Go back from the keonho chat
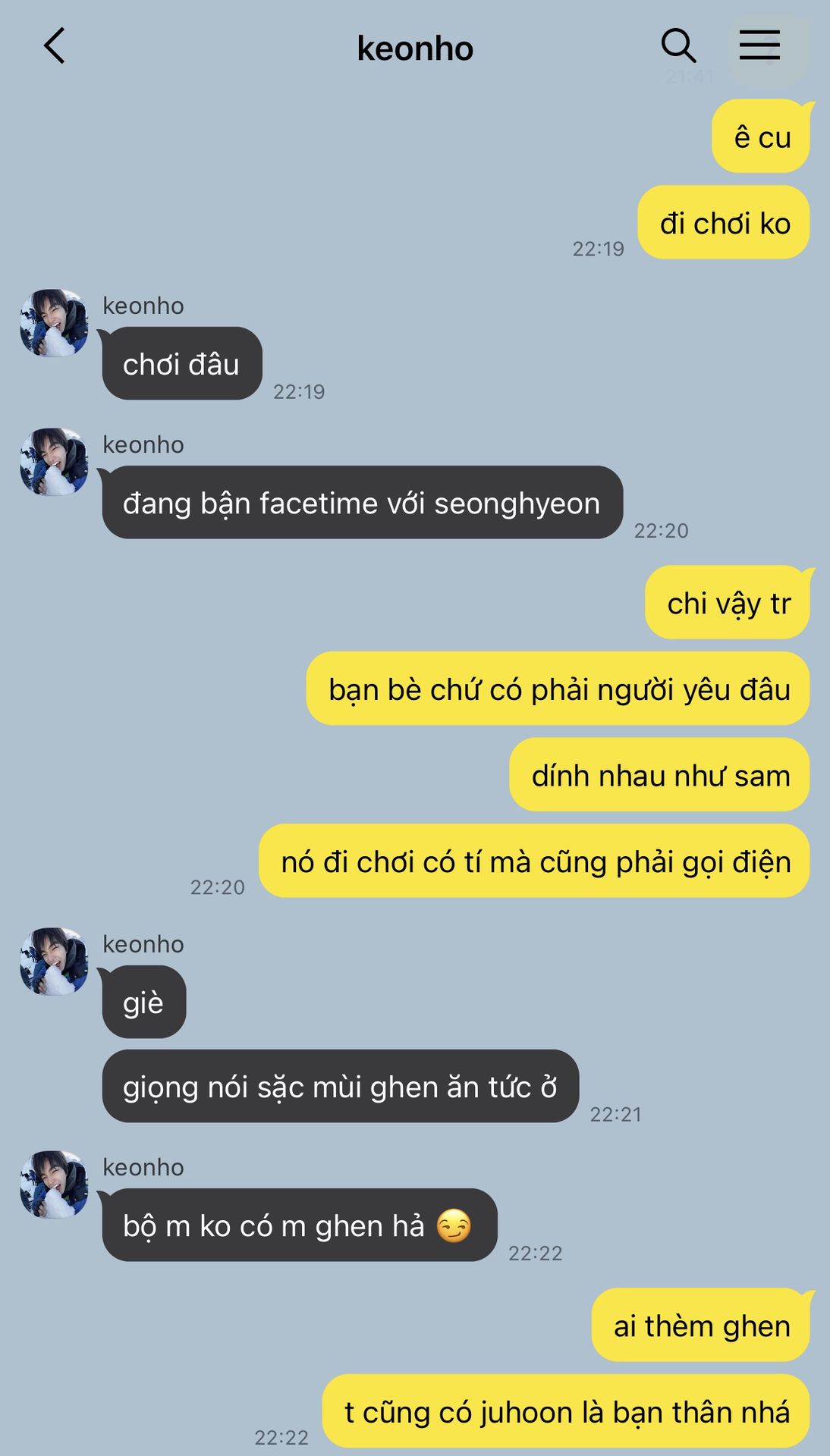The image size is (830, 1456). 55,46
